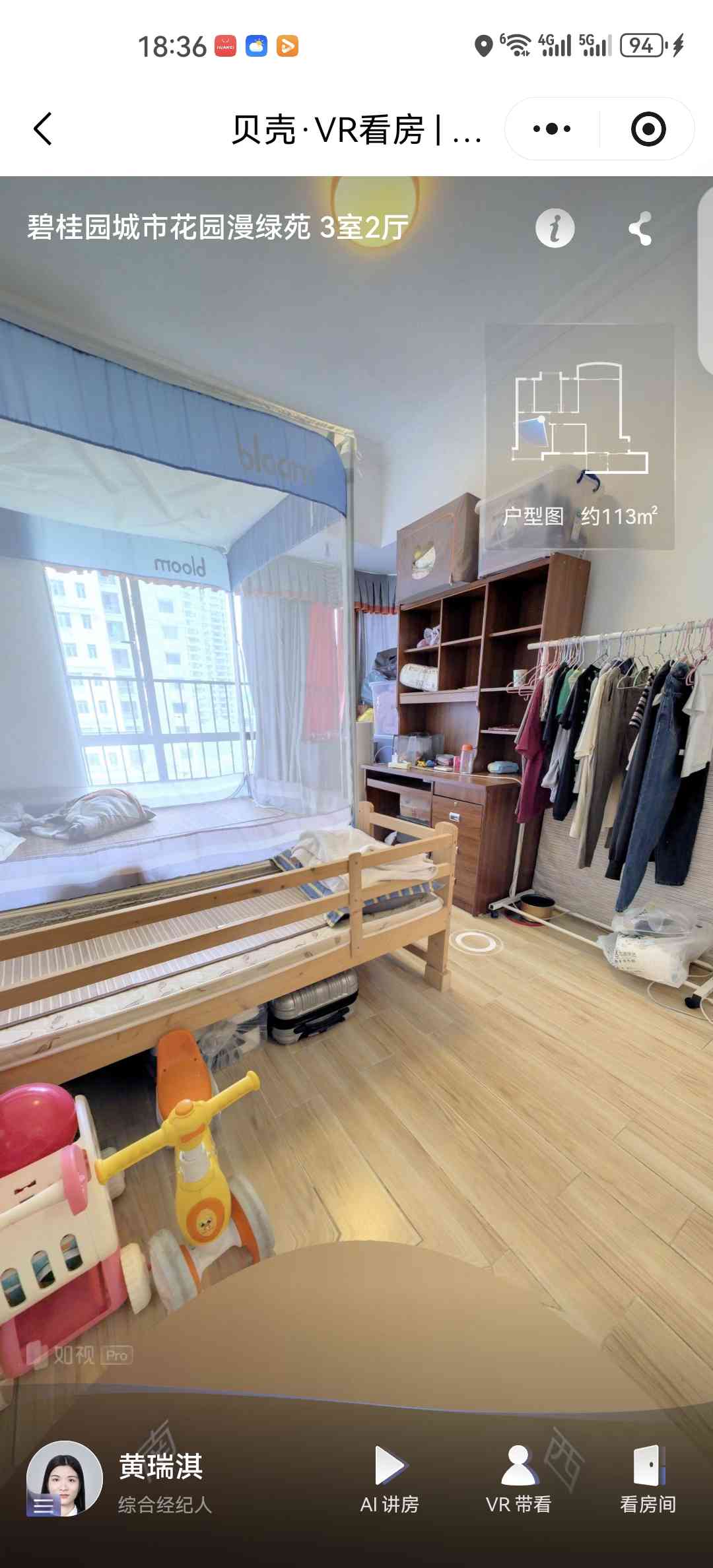Share this VR house tour
713x1568 pixels.
point(640,229)
